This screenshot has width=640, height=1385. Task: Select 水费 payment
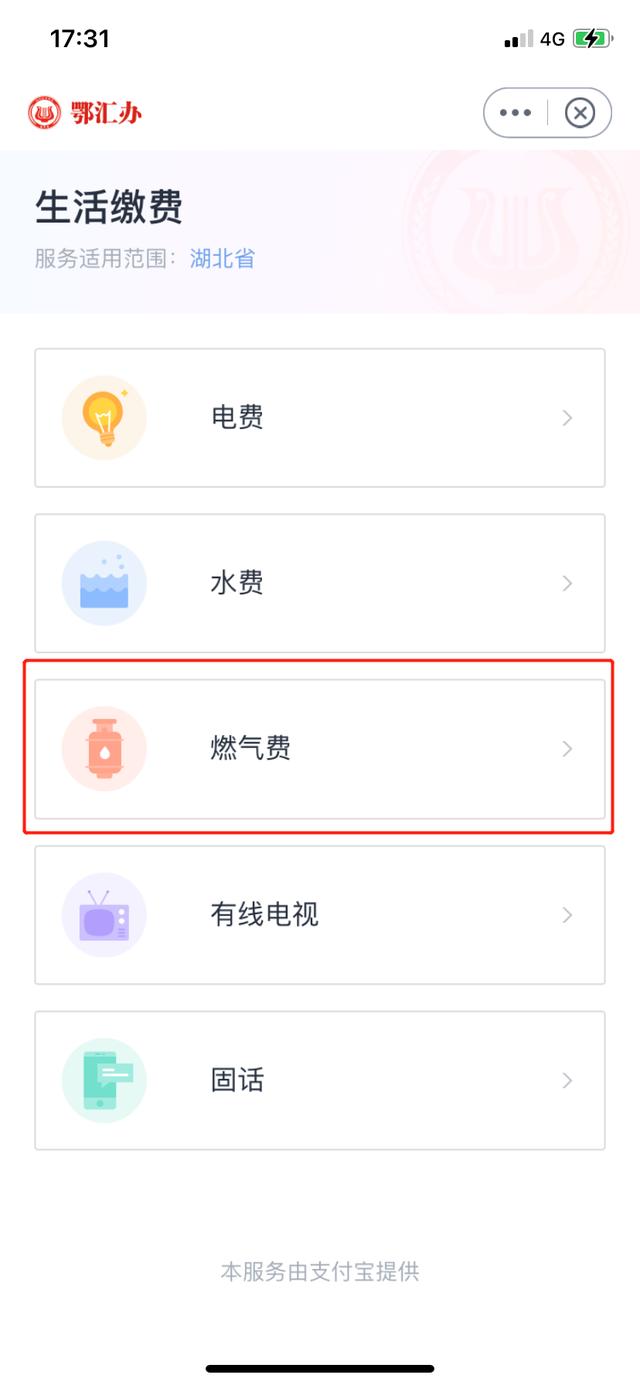coord(320,583)
